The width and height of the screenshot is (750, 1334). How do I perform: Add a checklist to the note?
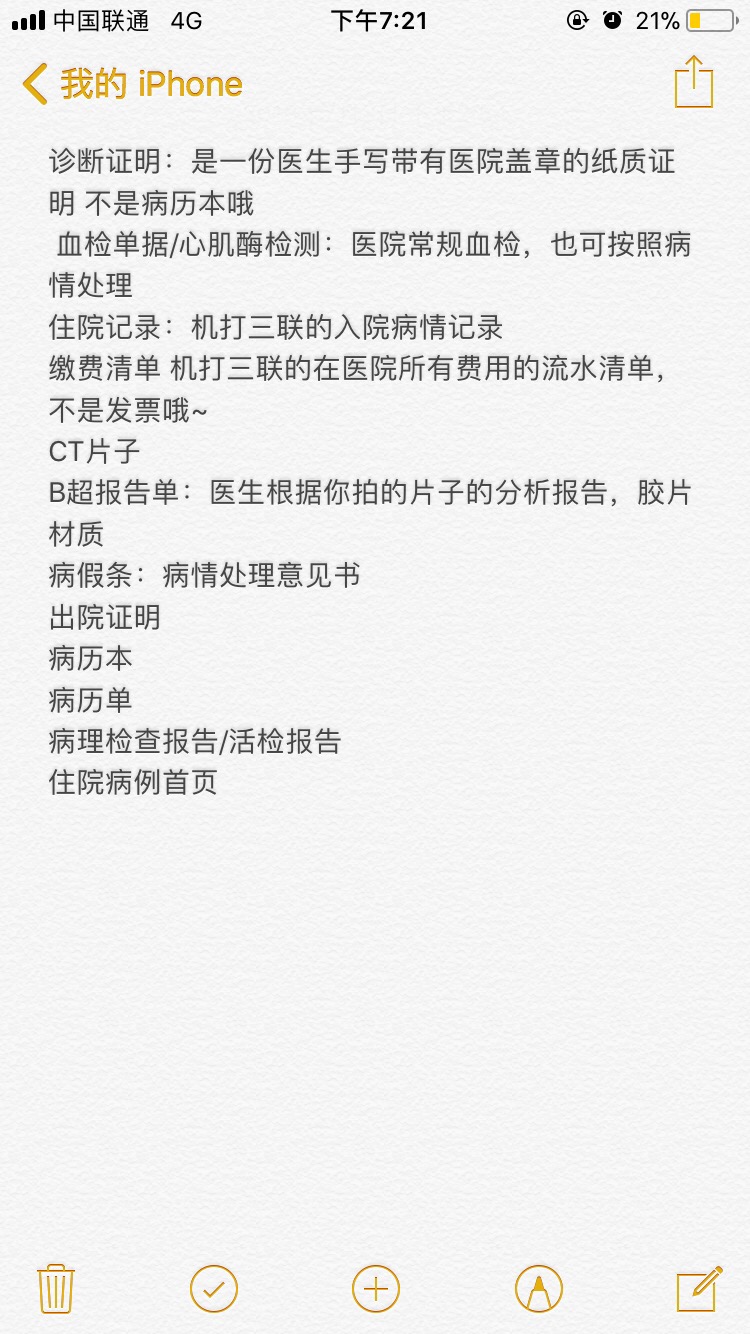[214, 1288]
